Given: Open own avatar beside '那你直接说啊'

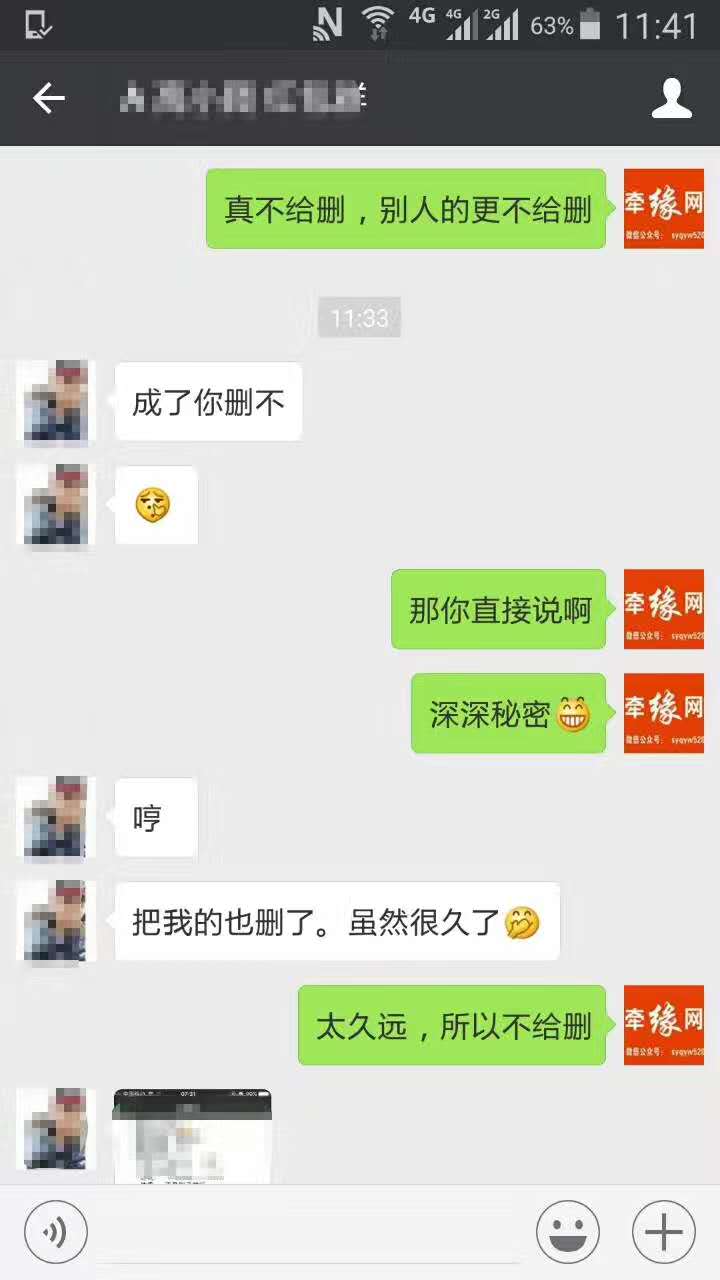Looking at the screenshot, I should tap(663, 609).
